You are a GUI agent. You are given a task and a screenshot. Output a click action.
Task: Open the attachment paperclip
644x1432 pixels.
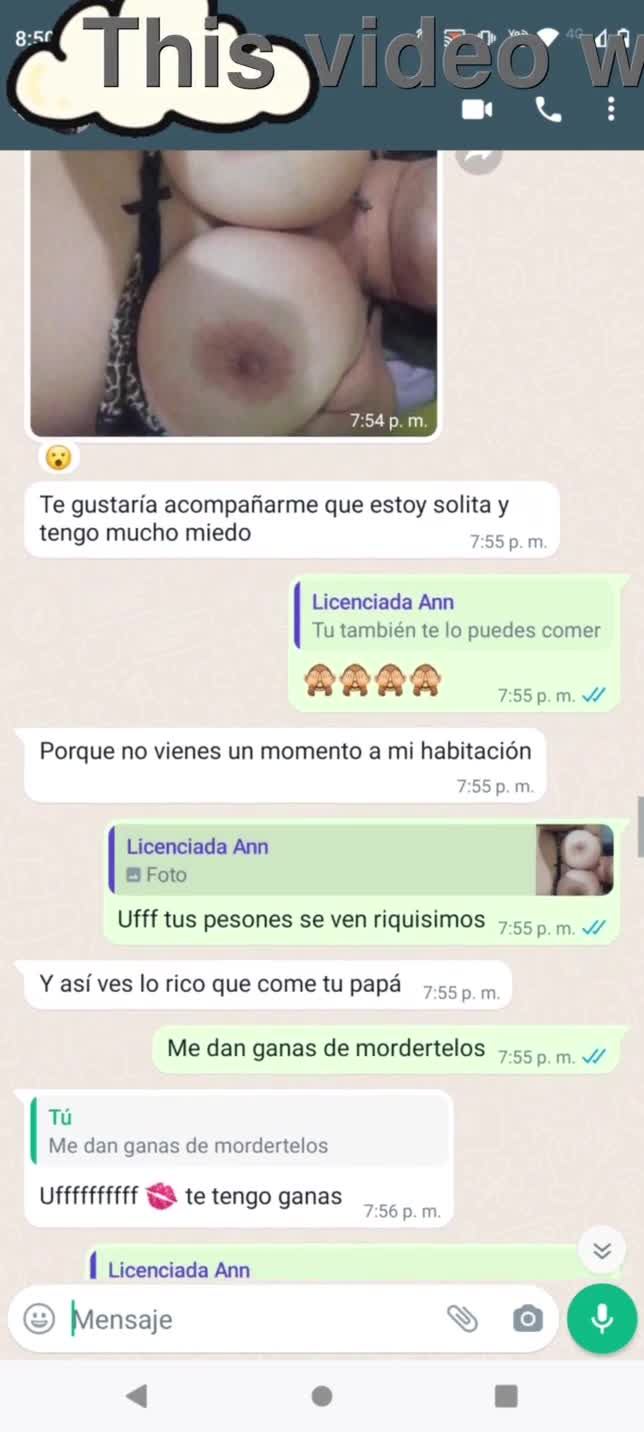point(462,1319)
